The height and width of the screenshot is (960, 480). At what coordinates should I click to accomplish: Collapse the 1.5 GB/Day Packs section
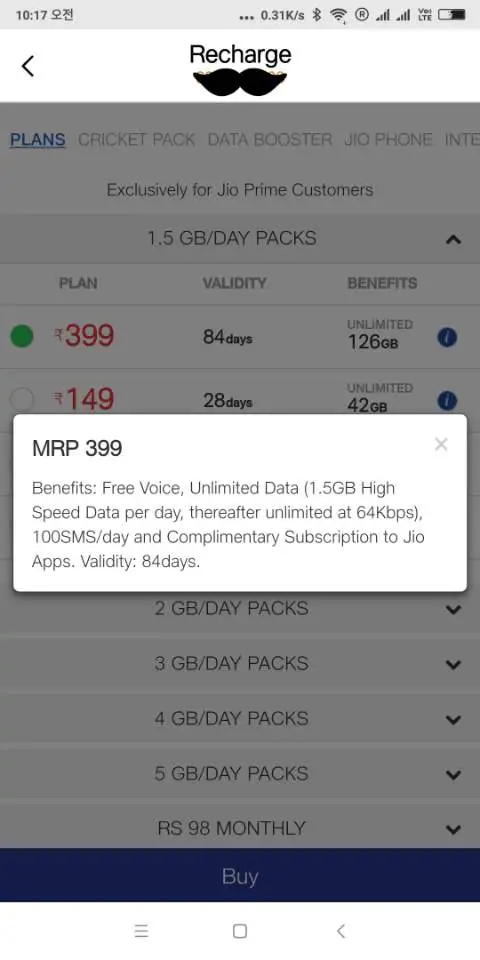[240, 238]
